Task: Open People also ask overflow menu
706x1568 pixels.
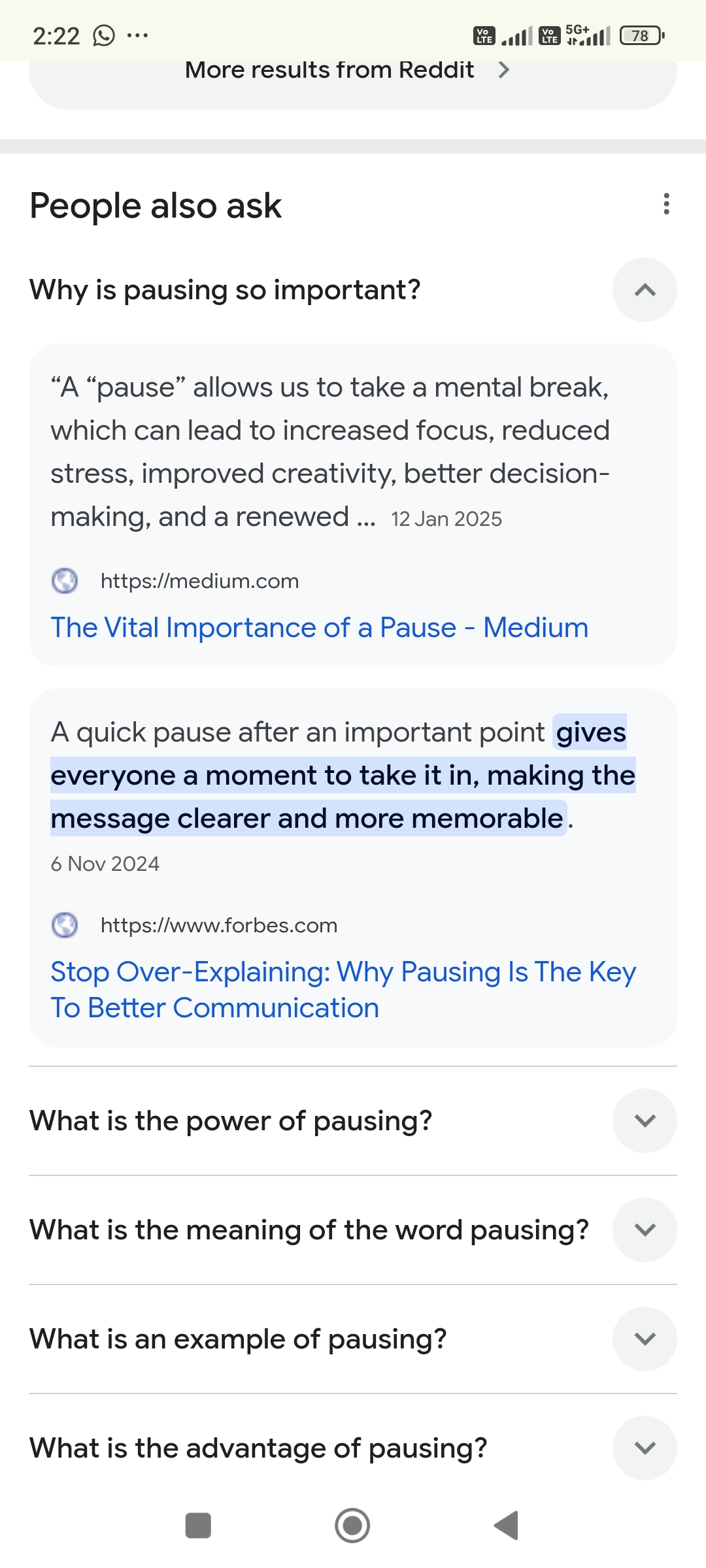Action: click(666, 204)
